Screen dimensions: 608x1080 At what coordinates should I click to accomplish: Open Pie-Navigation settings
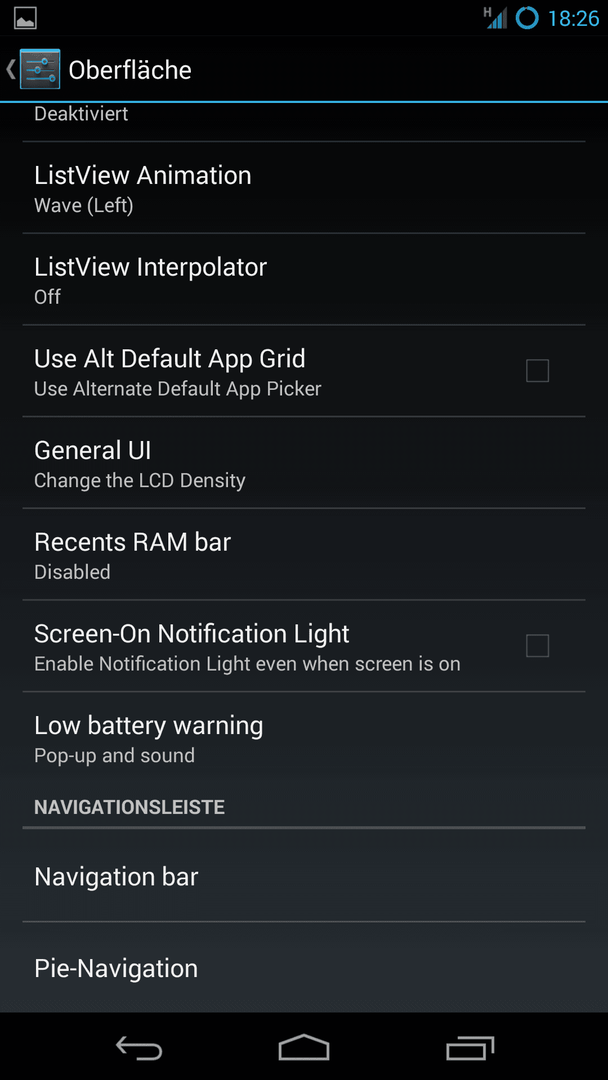click(304, 968)
